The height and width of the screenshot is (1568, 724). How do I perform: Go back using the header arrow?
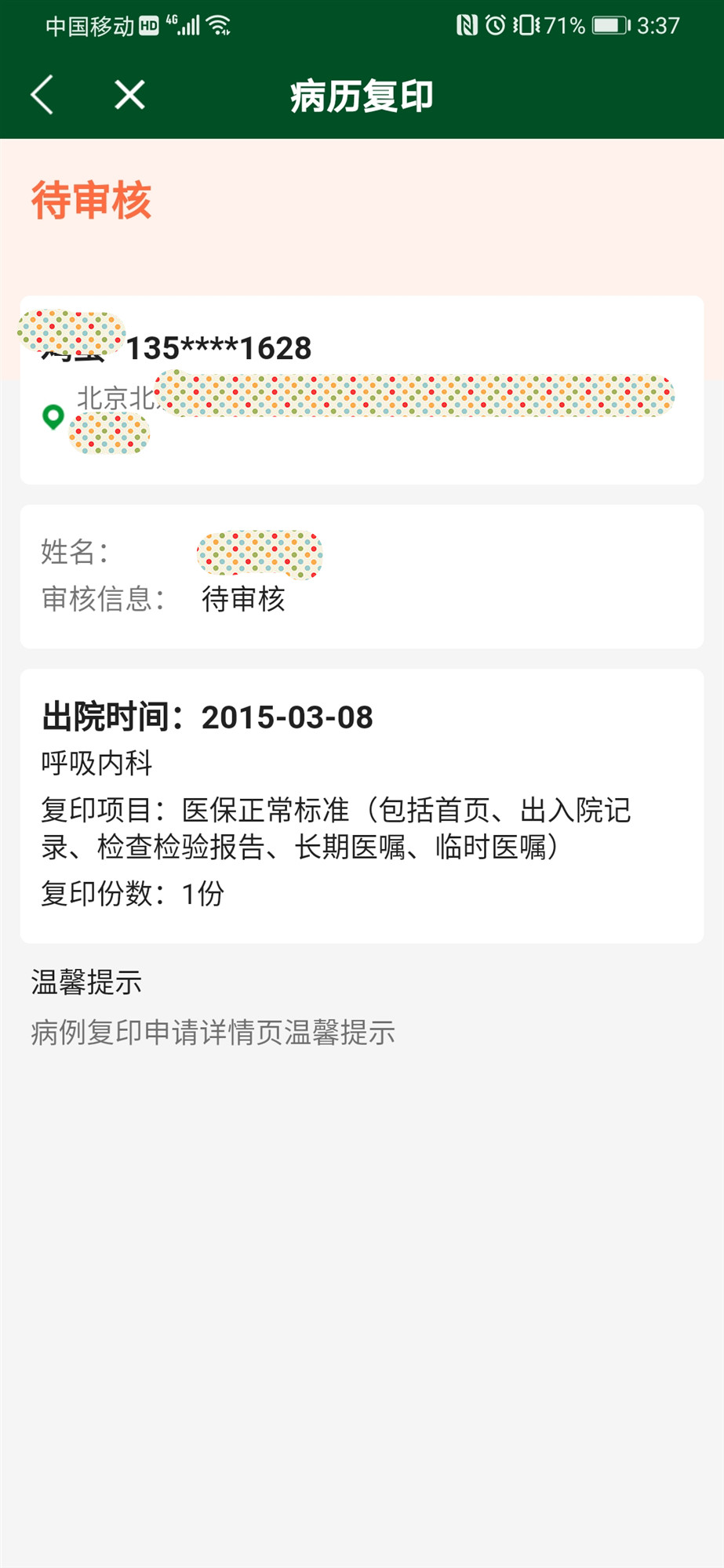click(43, 96)
